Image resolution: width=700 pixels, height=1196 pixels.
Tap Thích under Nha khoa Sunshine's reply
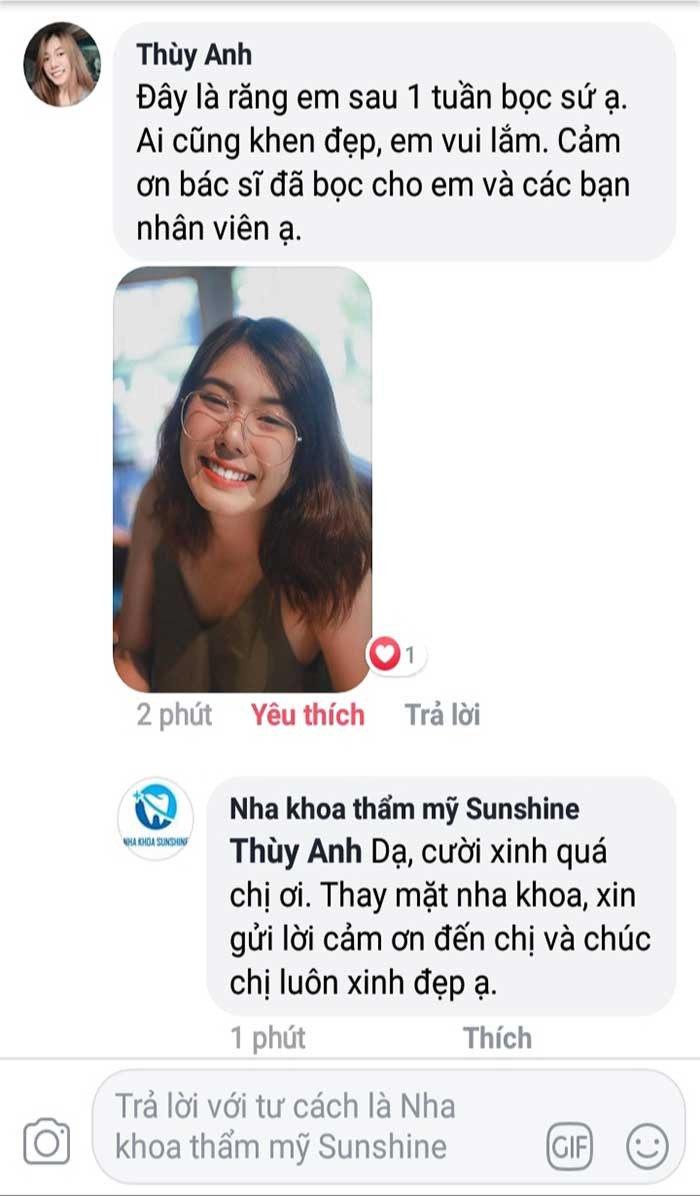pyautogui.click(x=497, y=1038)
